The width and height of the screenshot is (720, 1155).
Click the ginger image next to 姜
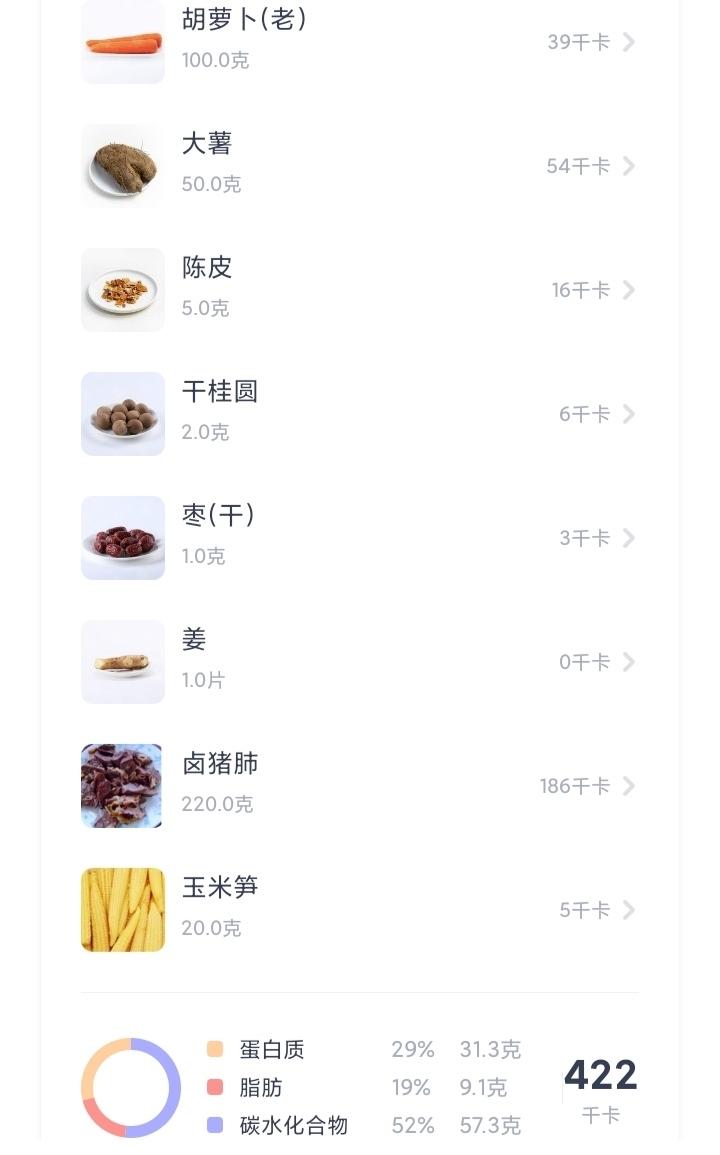(122, 662)
